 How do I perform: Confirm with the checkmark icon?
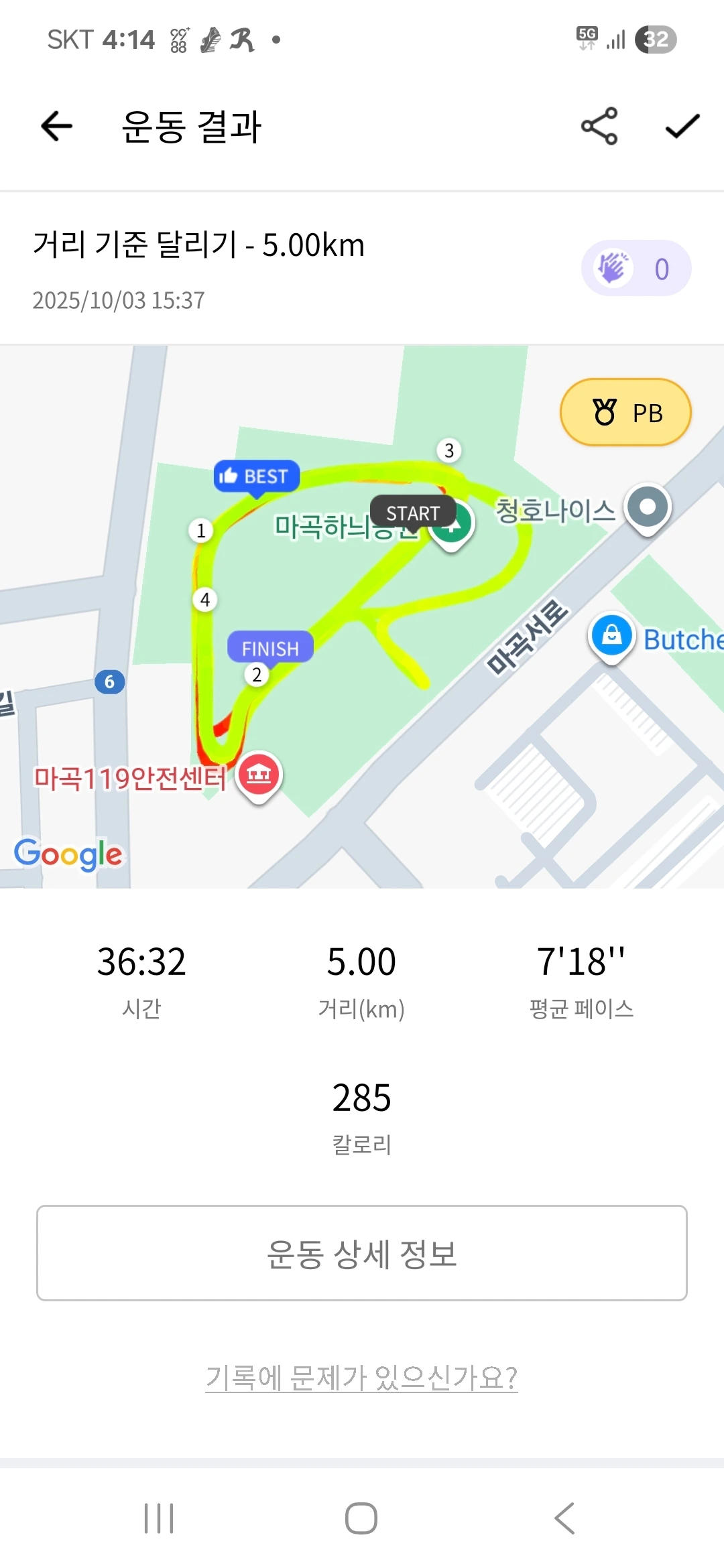[682, 126]
